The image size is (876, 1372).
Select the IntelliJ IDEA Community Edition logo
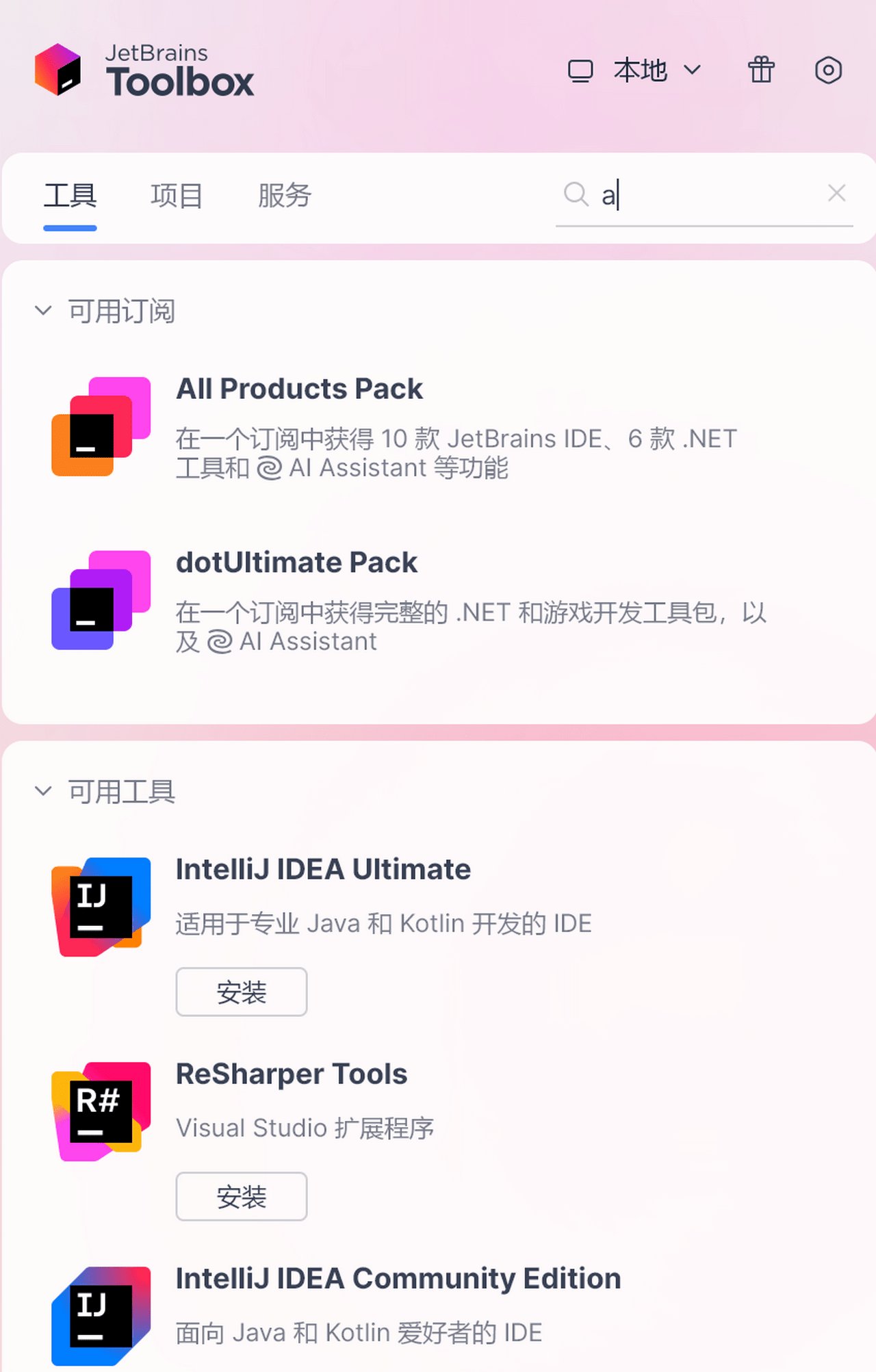point(99,1314)
